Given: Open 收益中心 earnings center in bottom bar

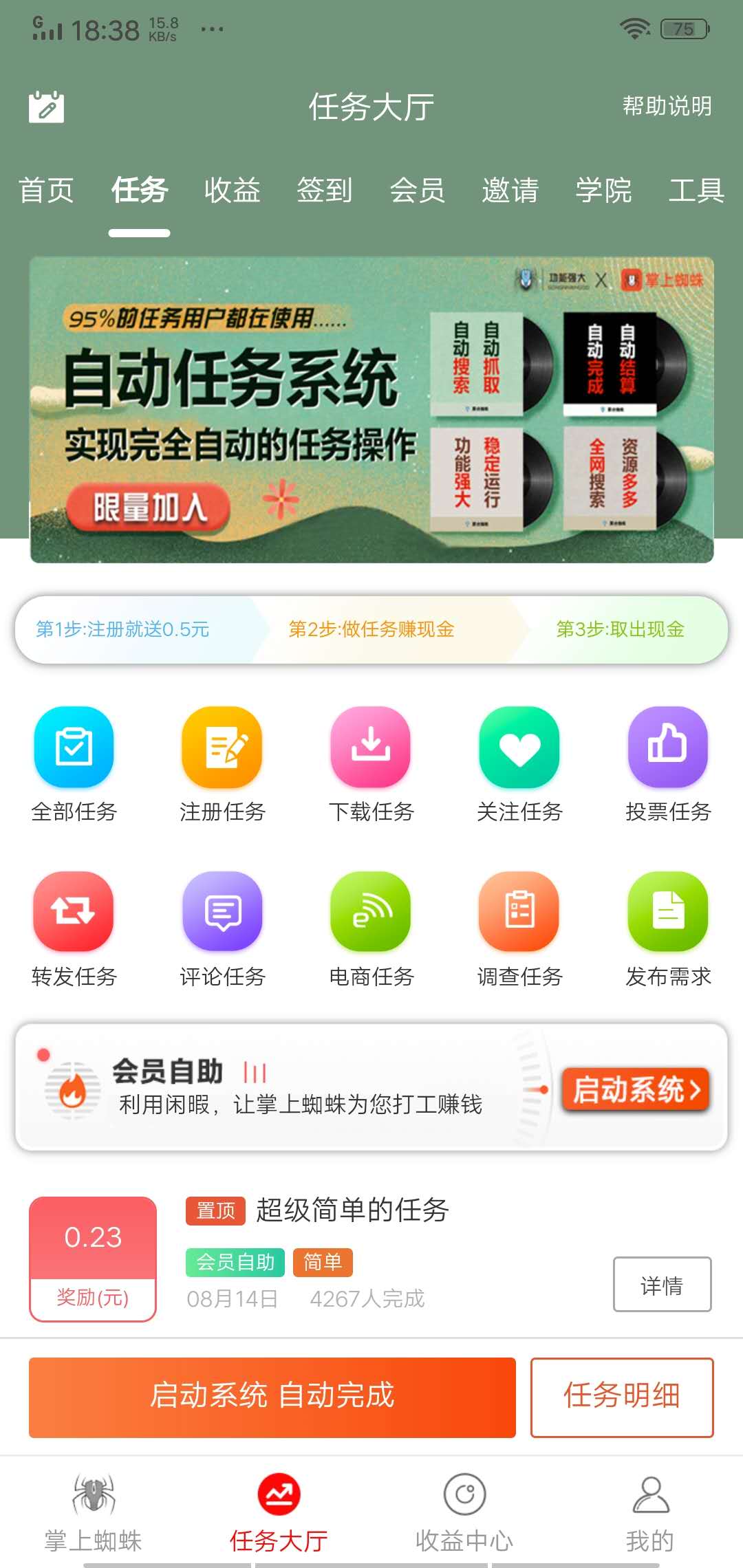Looking at the screenshot, I should pyautogui.click(x=465, y=1513).
